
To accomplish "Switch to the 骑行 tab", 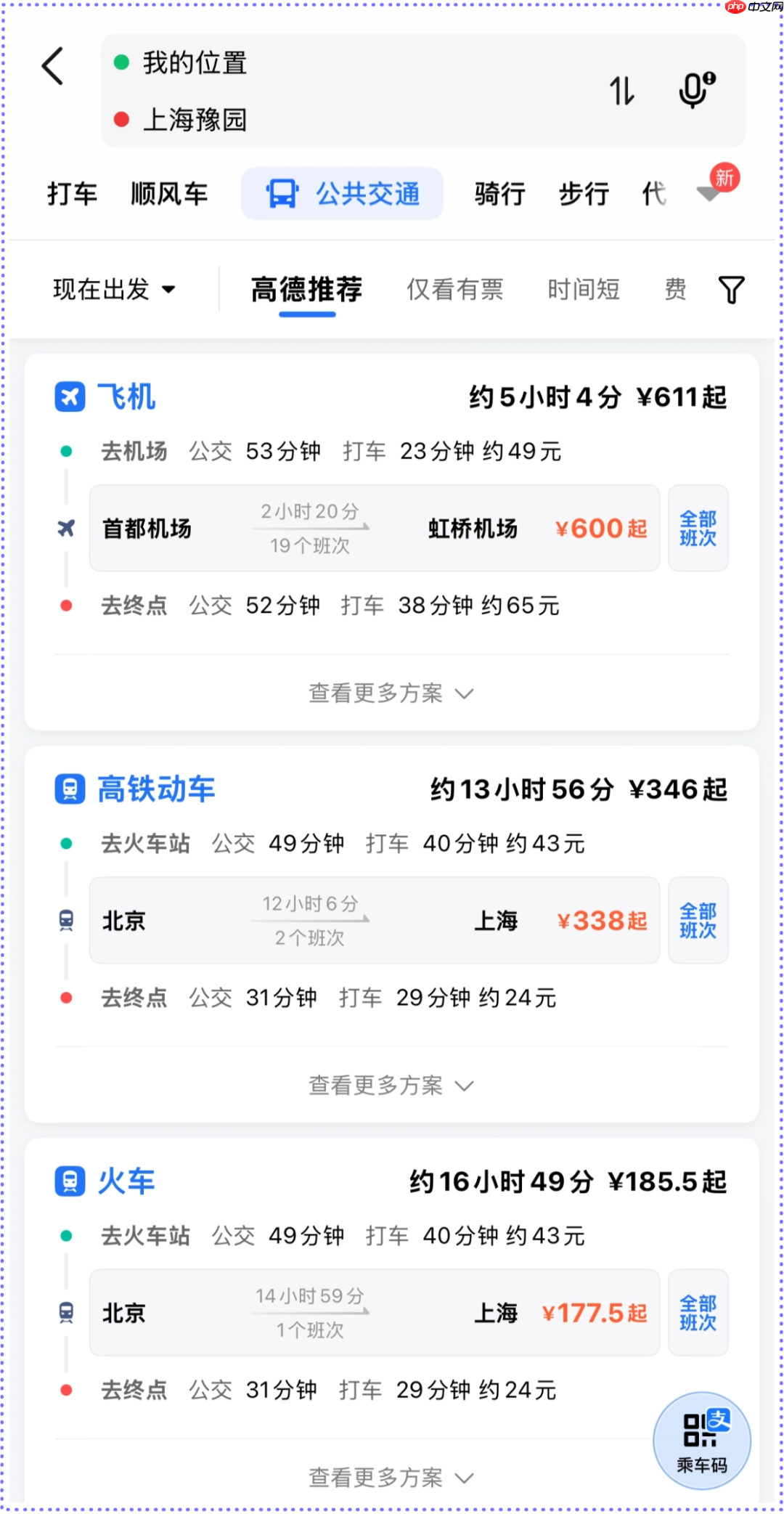I will [x=498, y=192].
